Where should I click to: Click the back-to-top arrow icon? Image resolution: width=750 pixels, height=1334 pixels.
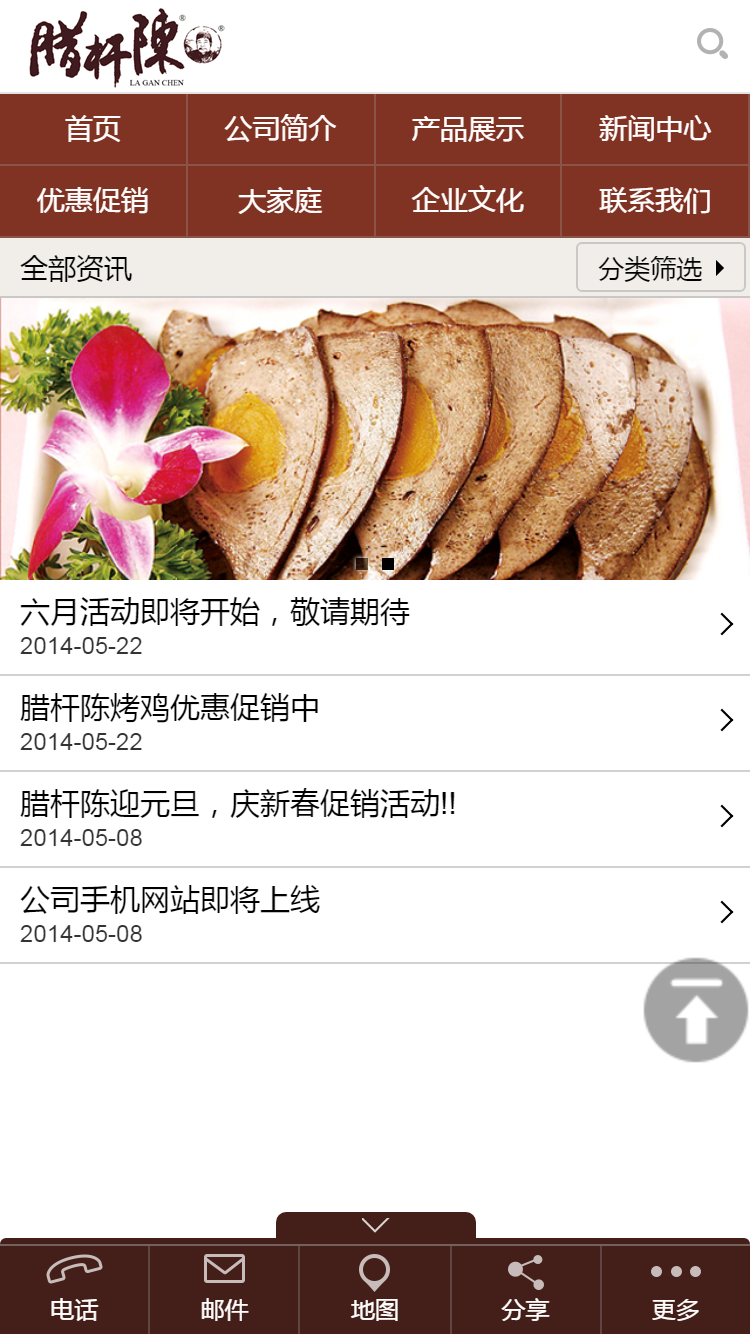point(694,1010)
